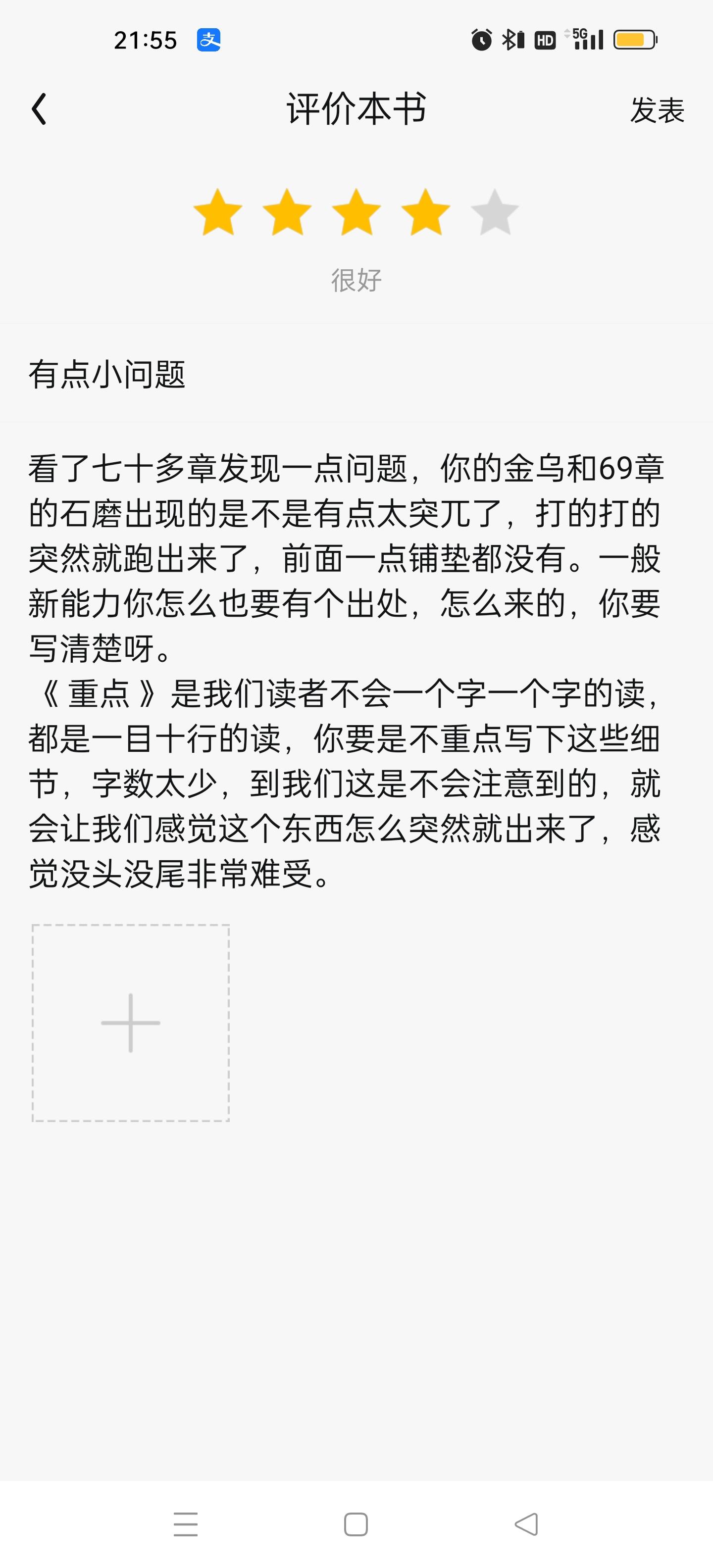Select the fourth star rating
This screenshot has width=713, height=1568.
(x=426, y=212)
